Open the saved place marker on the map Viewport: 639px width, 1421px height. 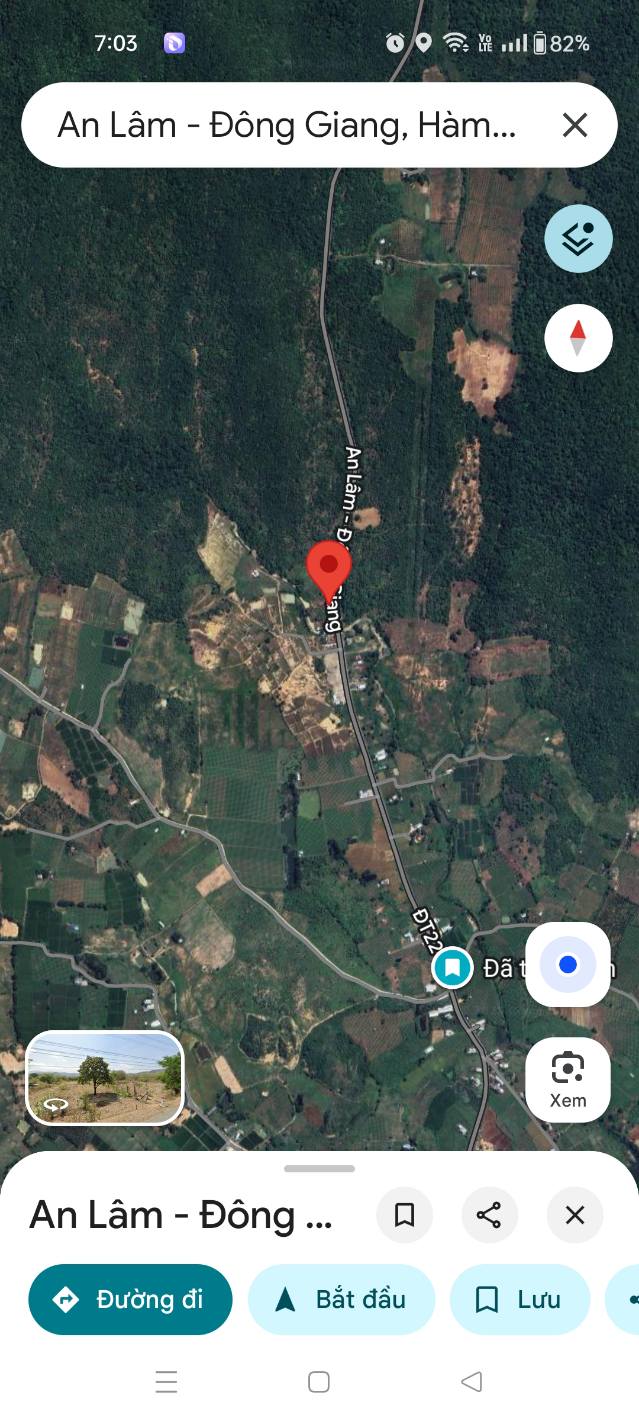pos(452,968)
